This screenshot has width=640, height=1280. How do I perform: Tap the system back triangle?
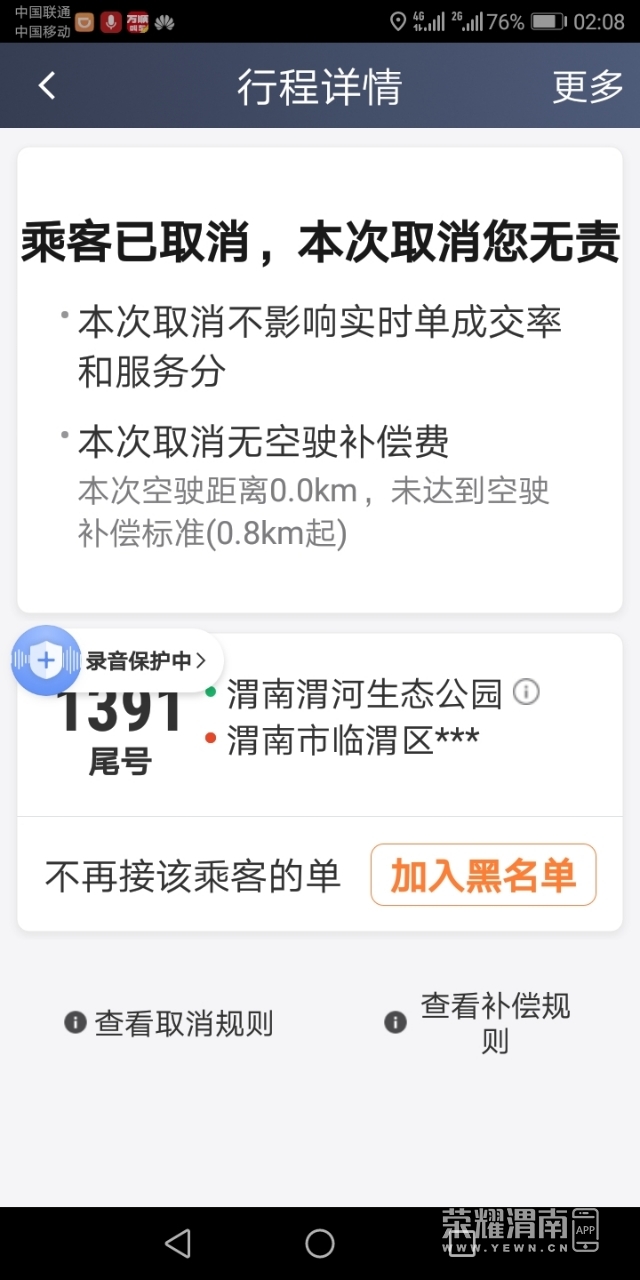click(178, 1243)
